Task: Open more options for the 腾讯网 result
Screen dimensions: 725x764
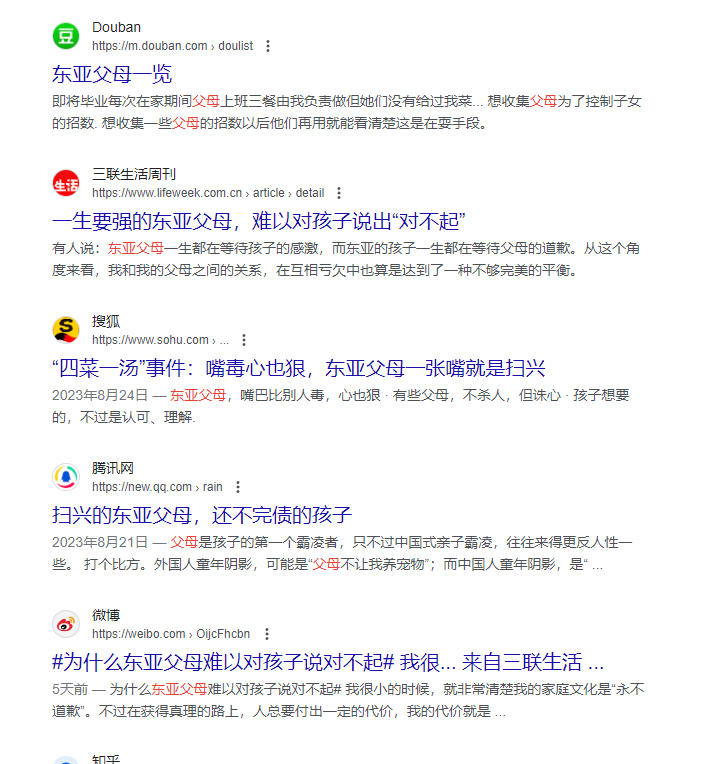Action: pyautogui.click(x=237, y=487)
